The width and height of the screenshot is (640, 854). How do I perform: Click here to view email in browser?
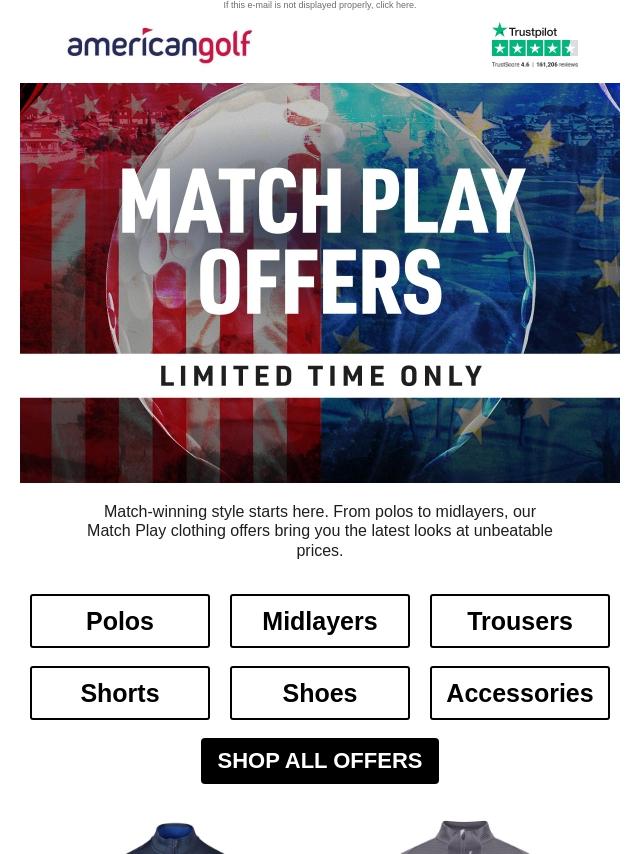395,6
